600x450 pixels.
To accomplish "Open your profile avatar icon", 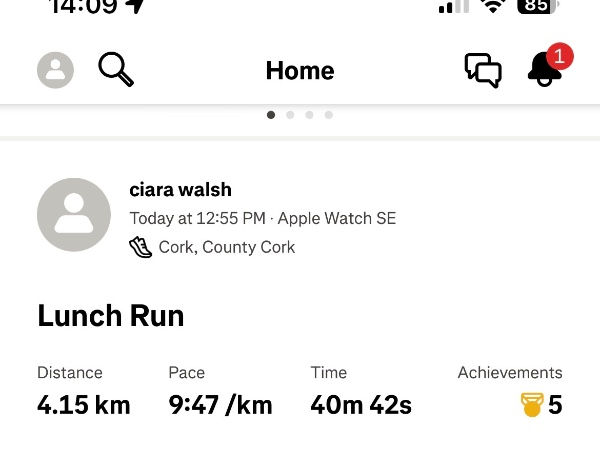I will (55, 70).
